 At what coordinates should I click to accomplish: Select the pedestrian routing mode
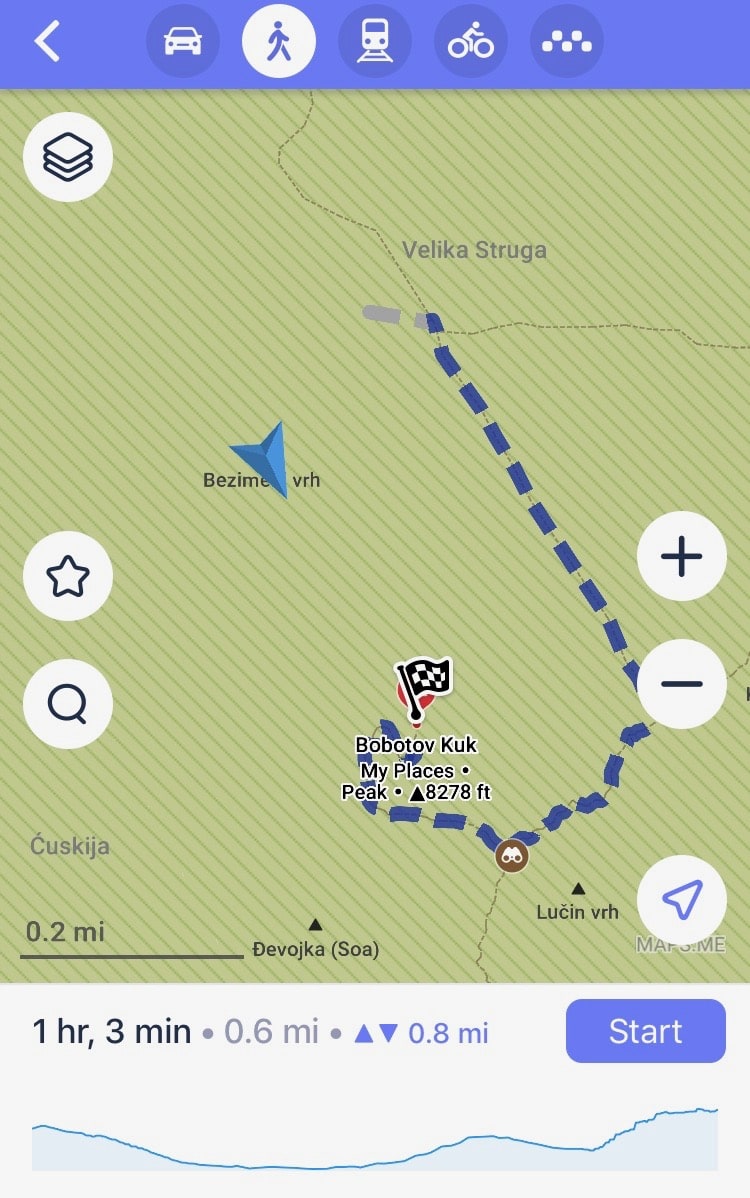pyautogui.click(x=279, y=42)
